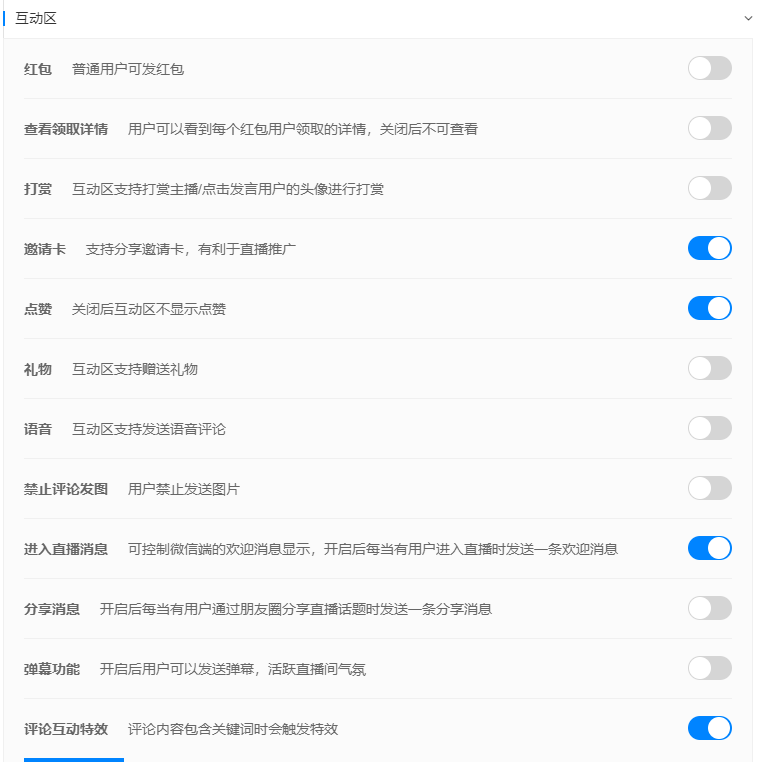Enable the 打赏 switch
This screenshot has height=762, width=777.
pyautogui.click(x=709, y=188)
